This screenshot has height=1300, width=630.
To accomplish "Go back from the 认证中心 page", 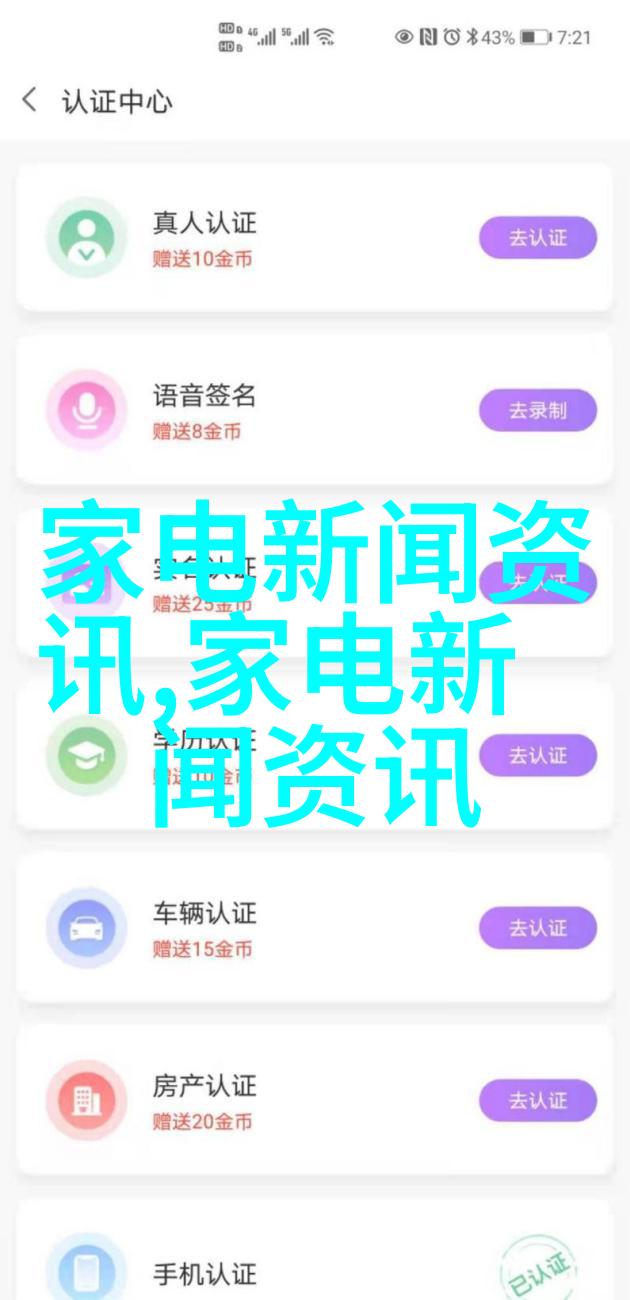I will (x=30, y=100).
